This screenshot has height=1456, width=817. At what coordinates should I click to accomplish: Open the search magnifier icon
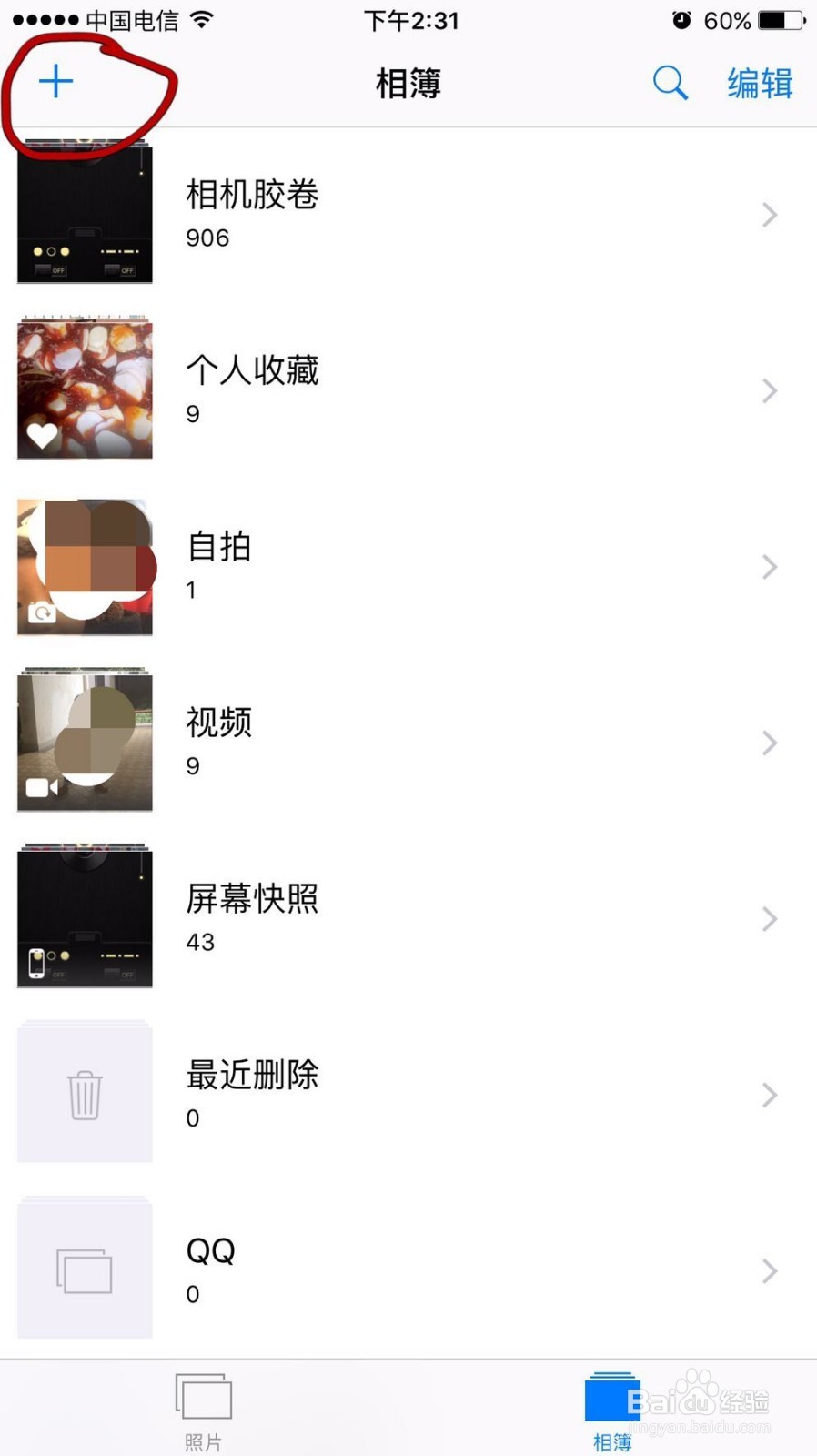click(671, 83)
